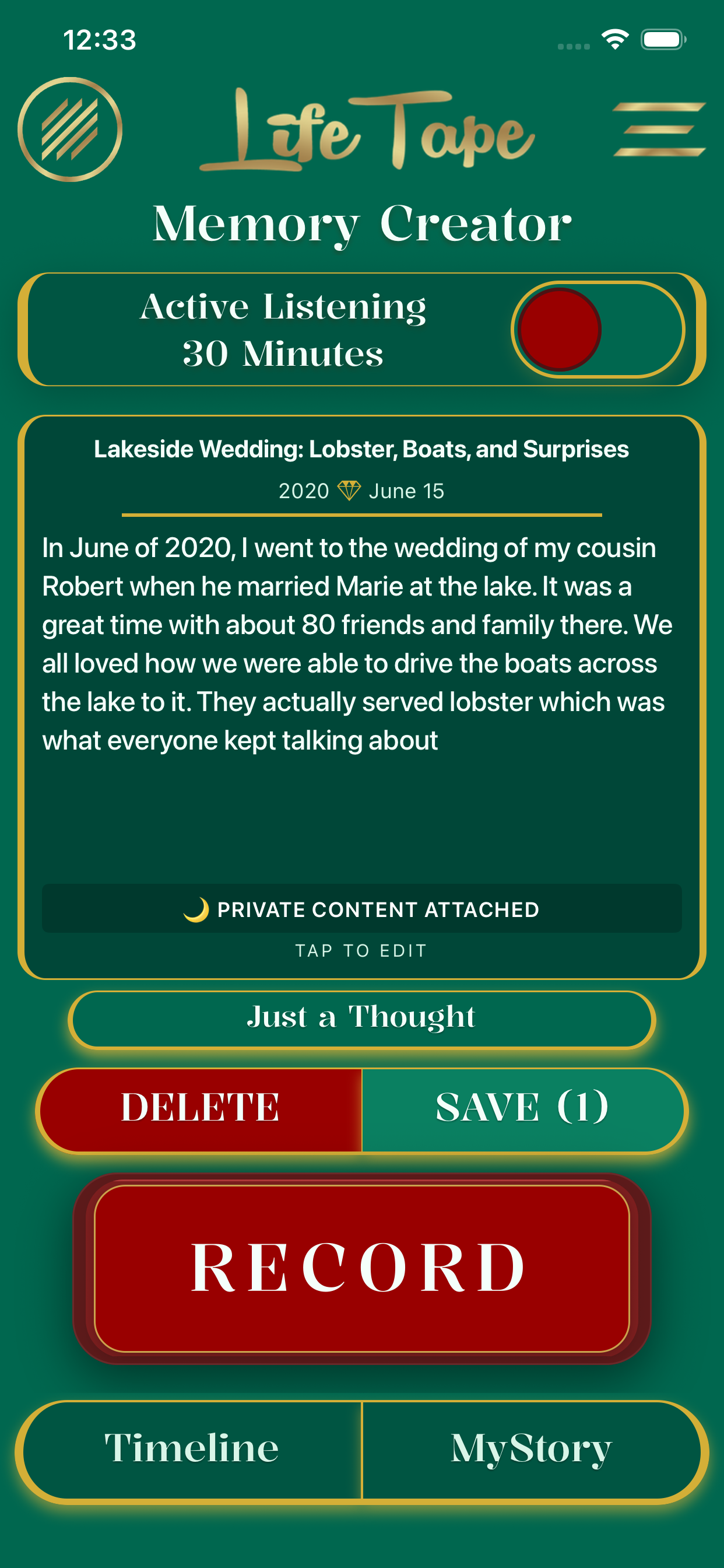This screenshot has height=1568, width=724.
Task: Switch to the Timeline tab
Action: point(192,1450)
